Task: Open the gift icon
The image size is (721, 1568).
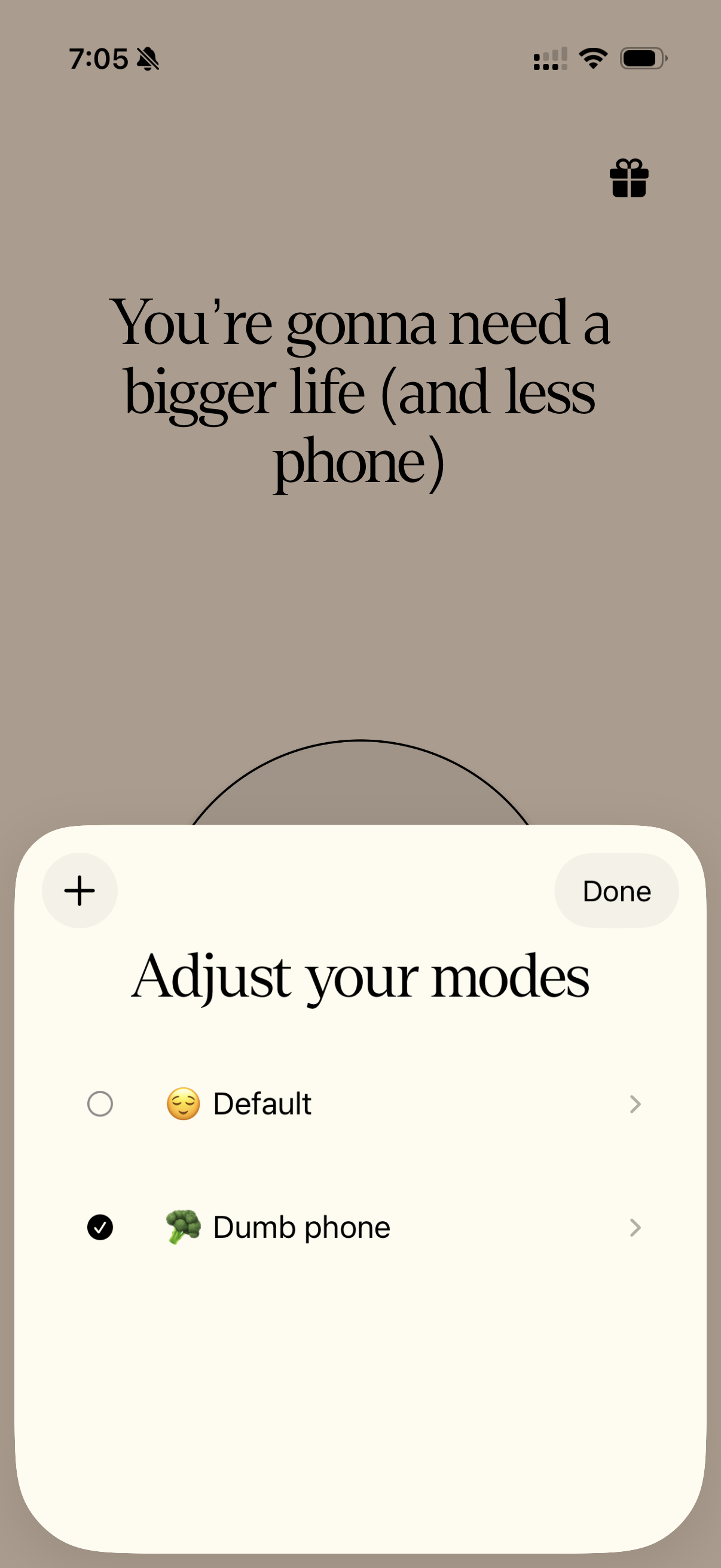Action: [628, 178]
